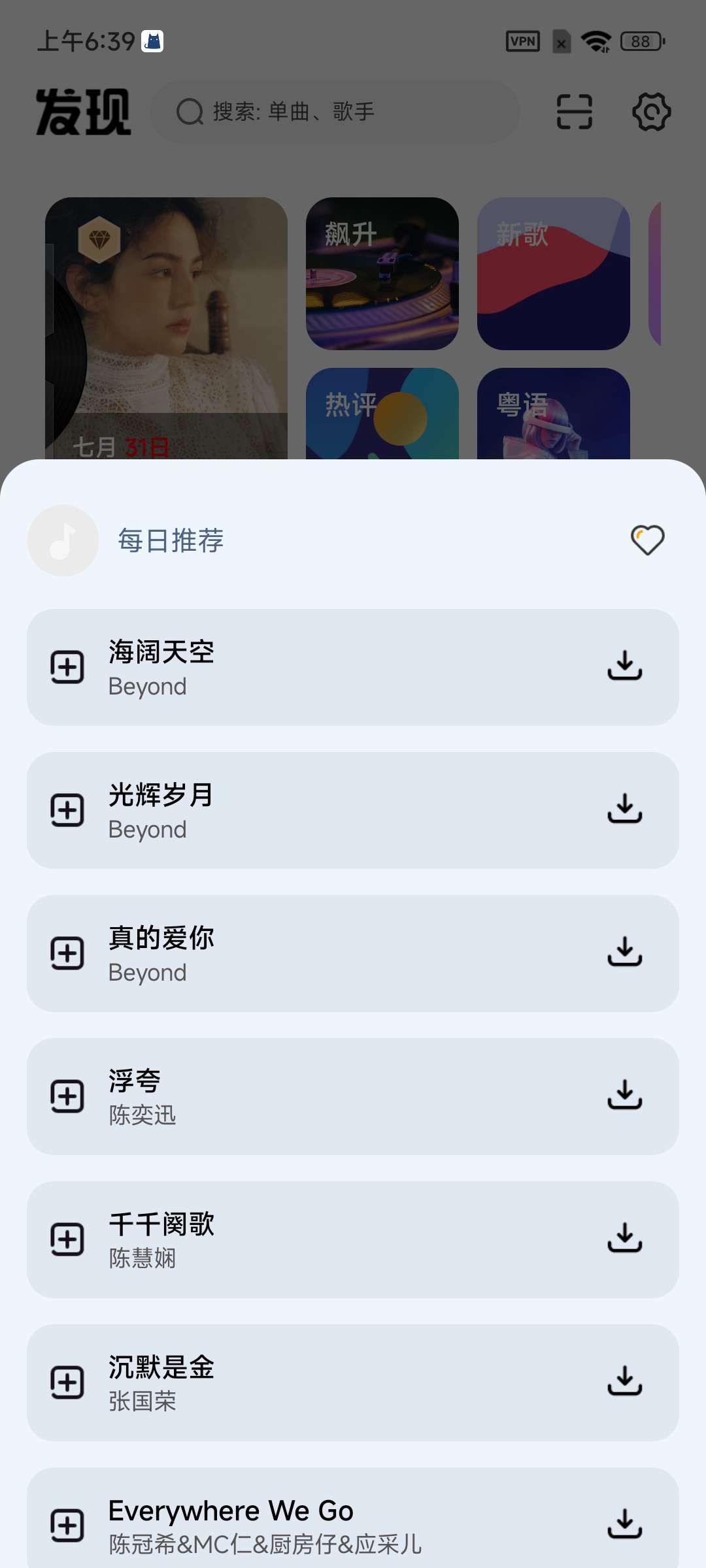Download Everywhere We Go
The height and width of the screenshot is (1568, 706).
pyautogui.click(x=625, y=1525)
